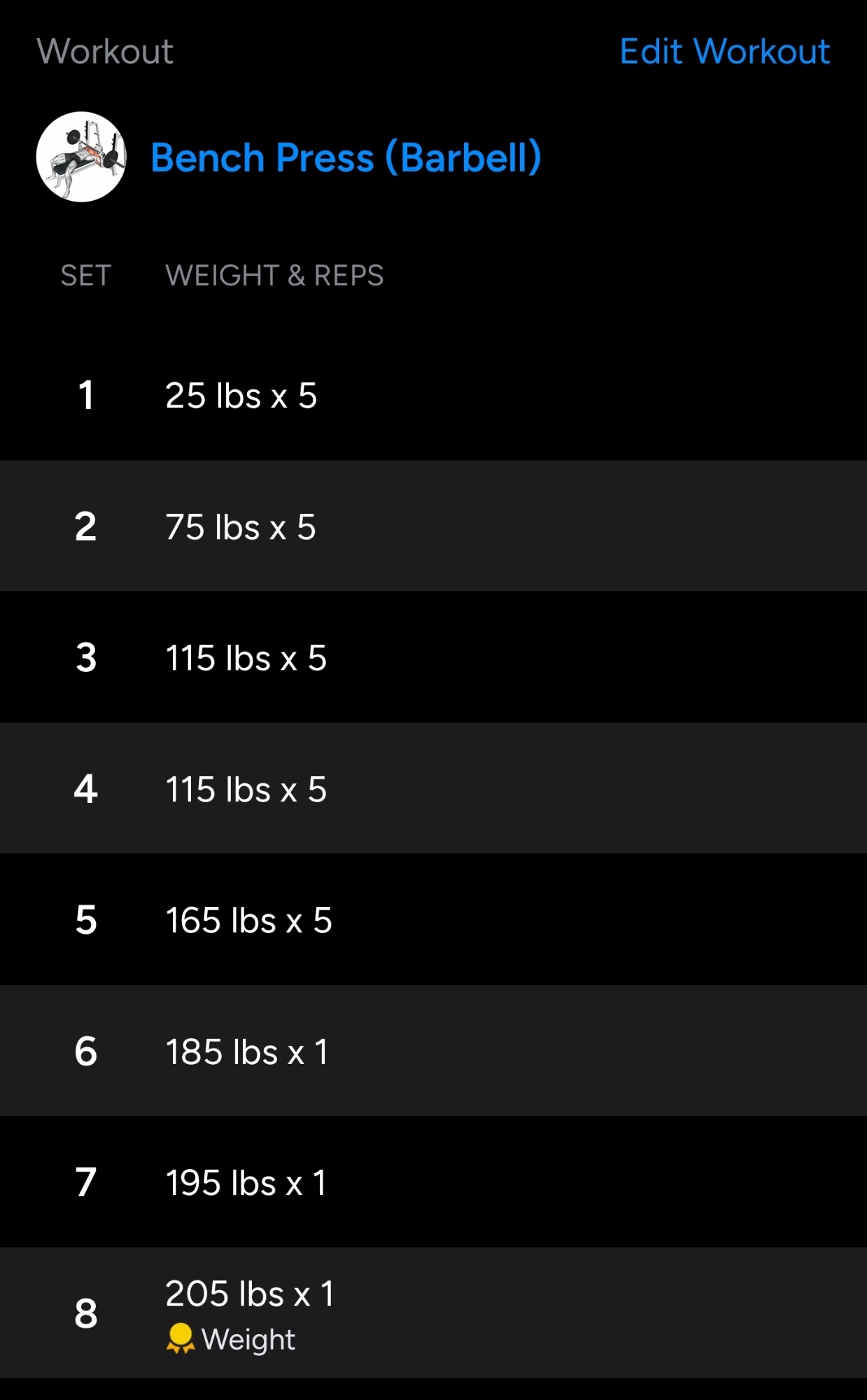The image size is (867, 1400).
Task: Tap the bench press exercise thumbnail
Action: 82,157
